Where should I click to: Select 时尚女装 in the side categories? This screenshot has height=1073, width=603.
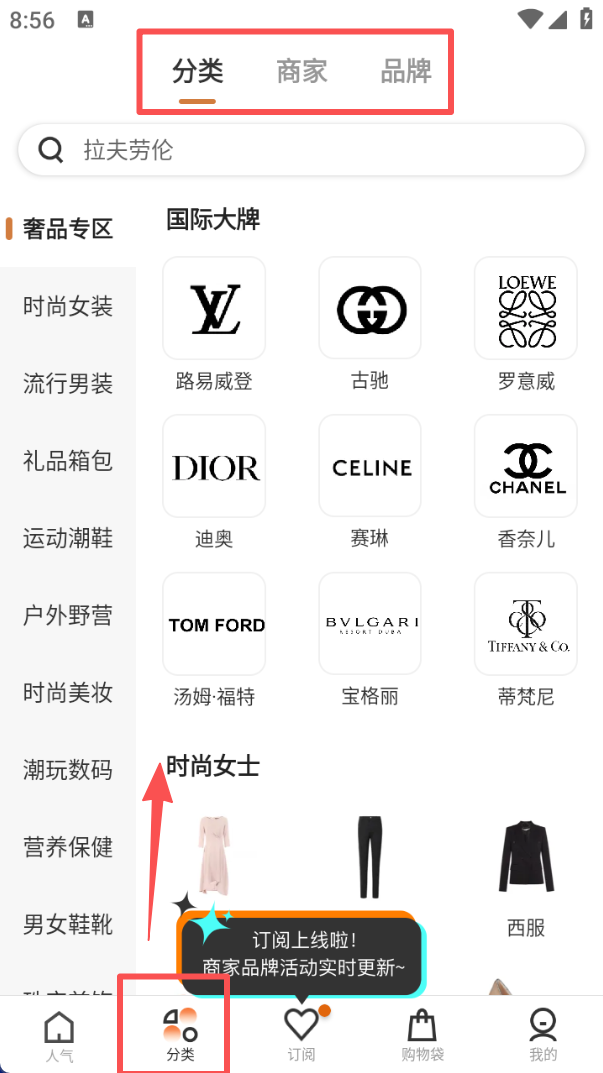(x=68, y=306)
